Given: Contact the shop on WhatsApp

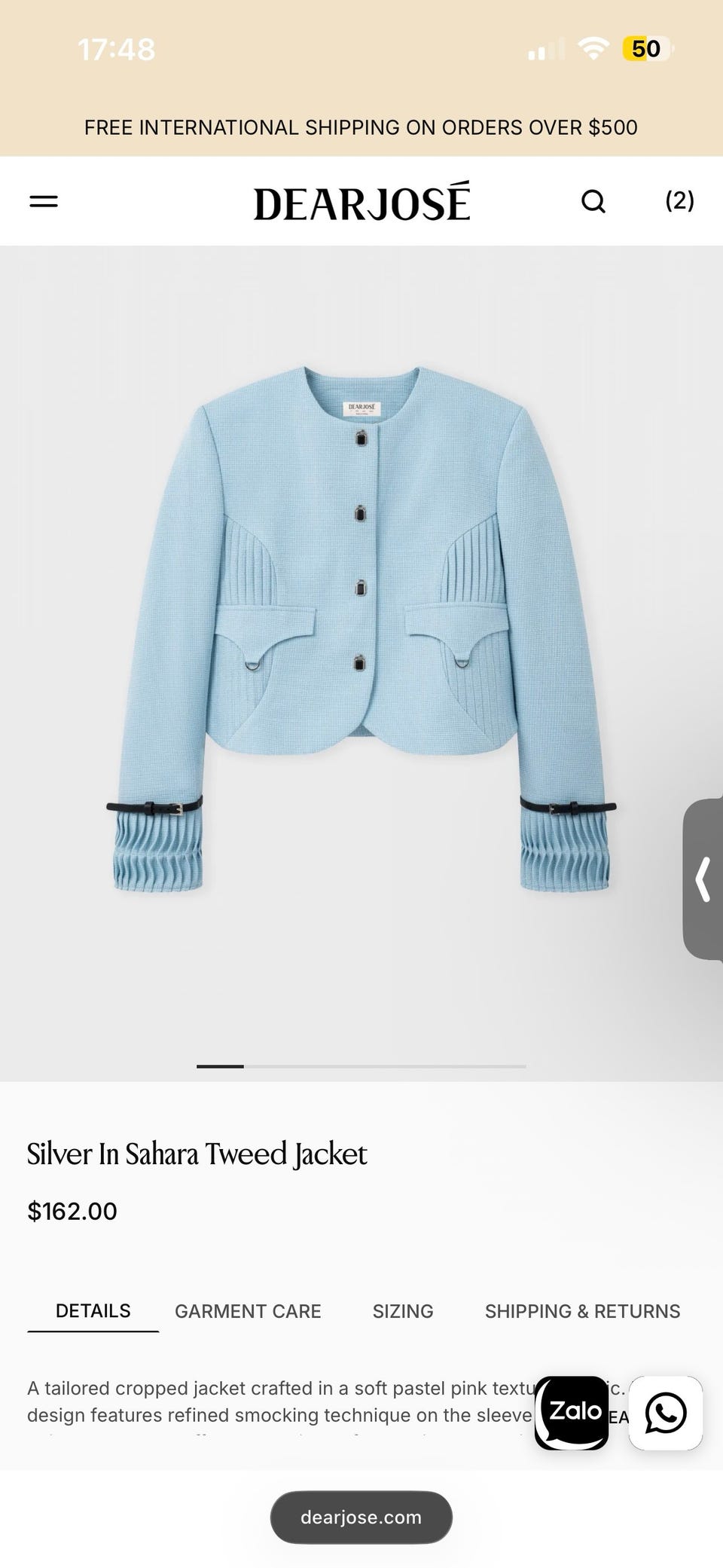Looking at the screenshot, I should [x=666, y=1413].
